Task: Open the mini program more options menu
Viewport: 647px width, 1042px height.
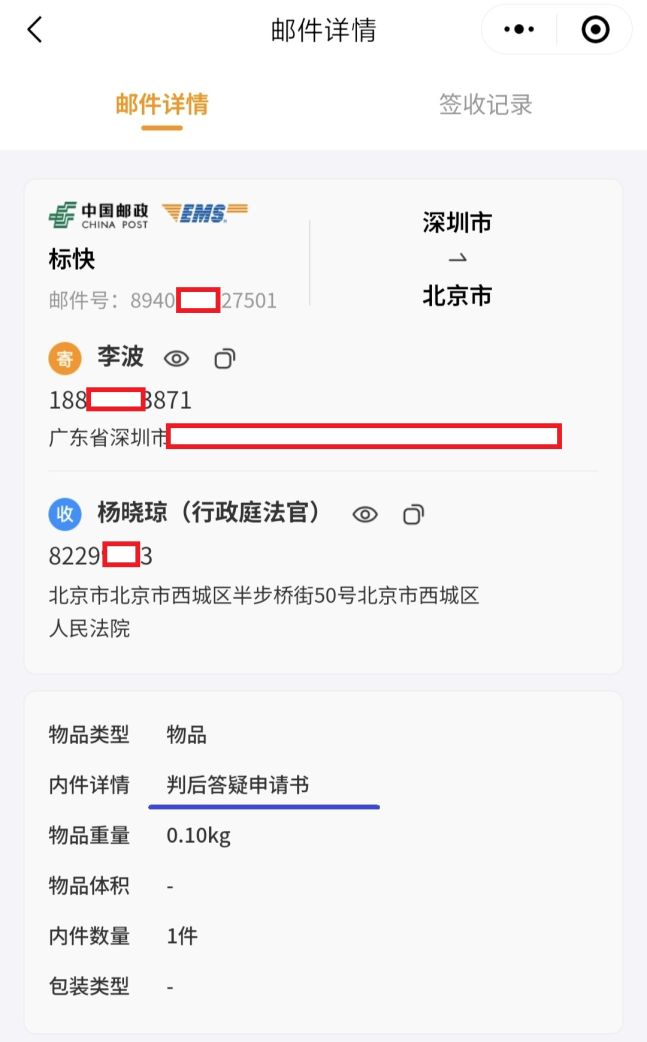Action: click(519, 30)
